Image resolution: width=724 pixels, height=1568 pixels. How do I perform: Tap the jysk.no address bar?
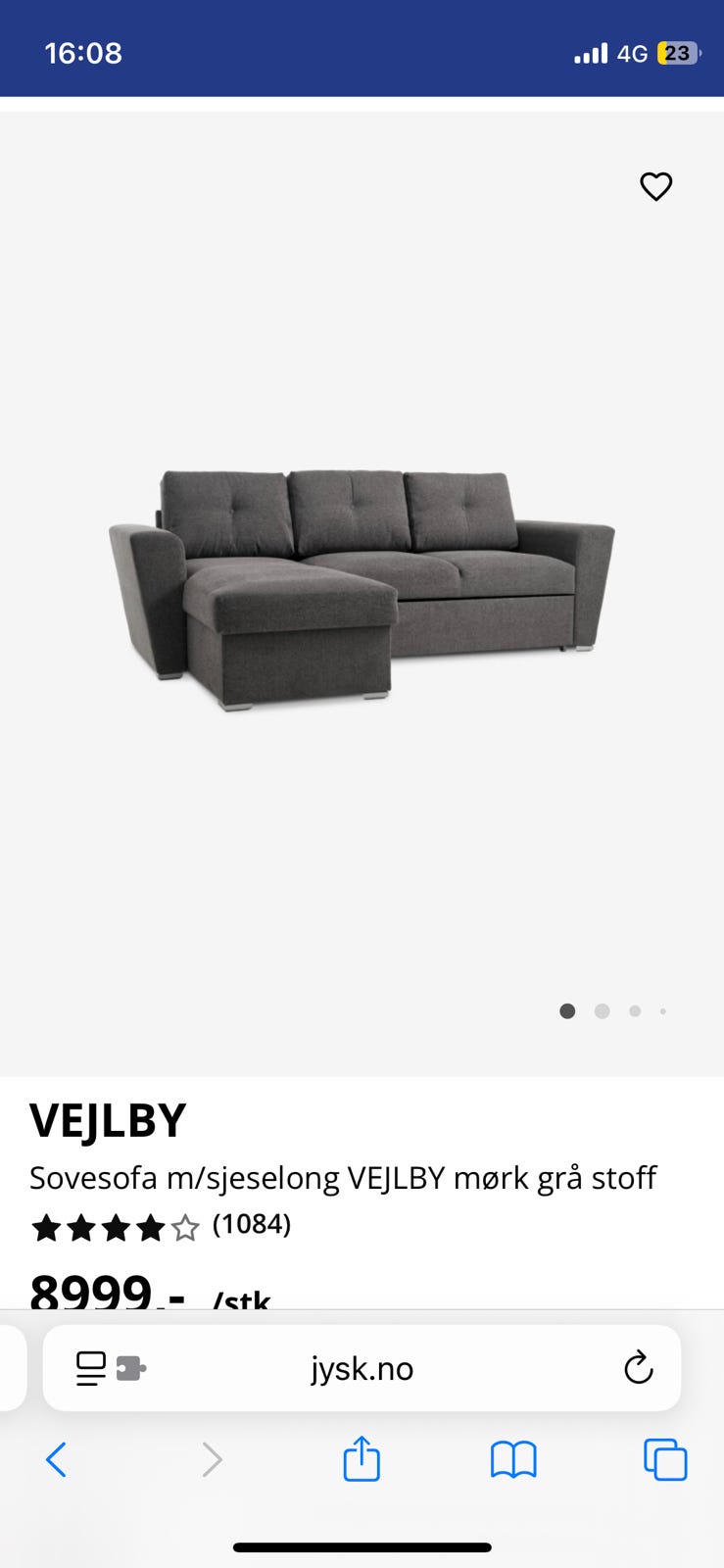click(x=362, y=1368)
